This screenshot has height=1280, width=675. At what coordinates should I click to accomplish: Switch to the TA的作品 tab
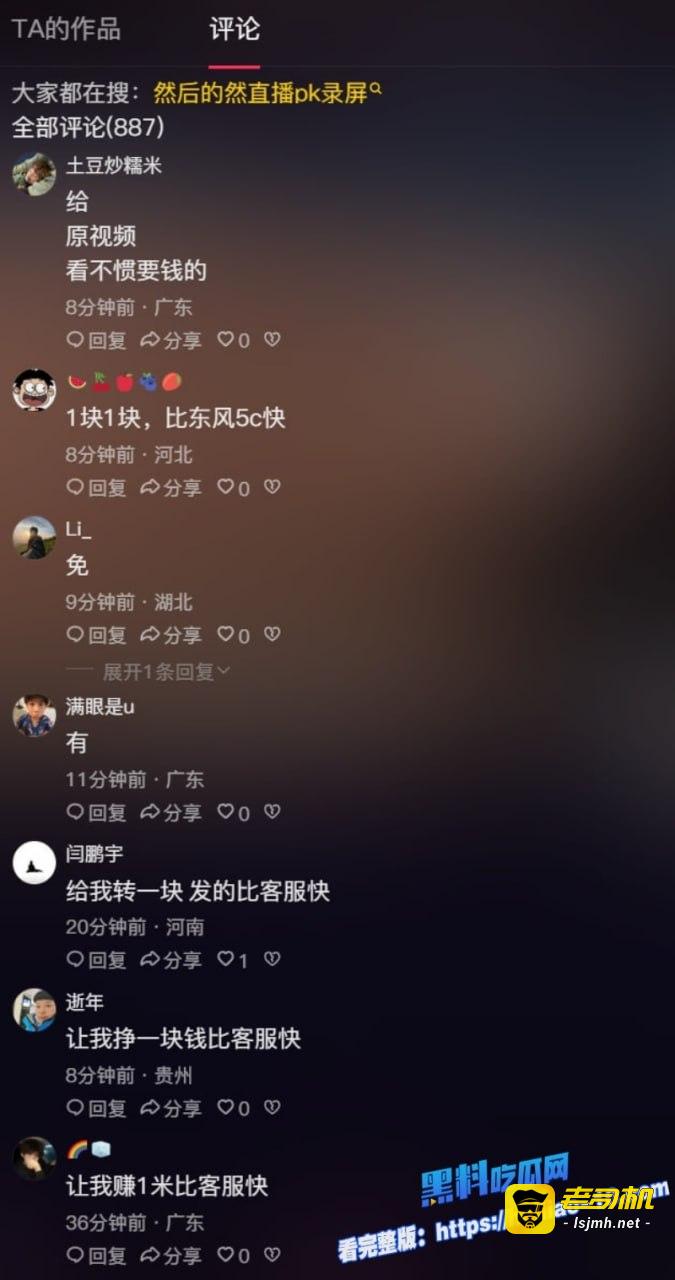(x=66, y=29)
